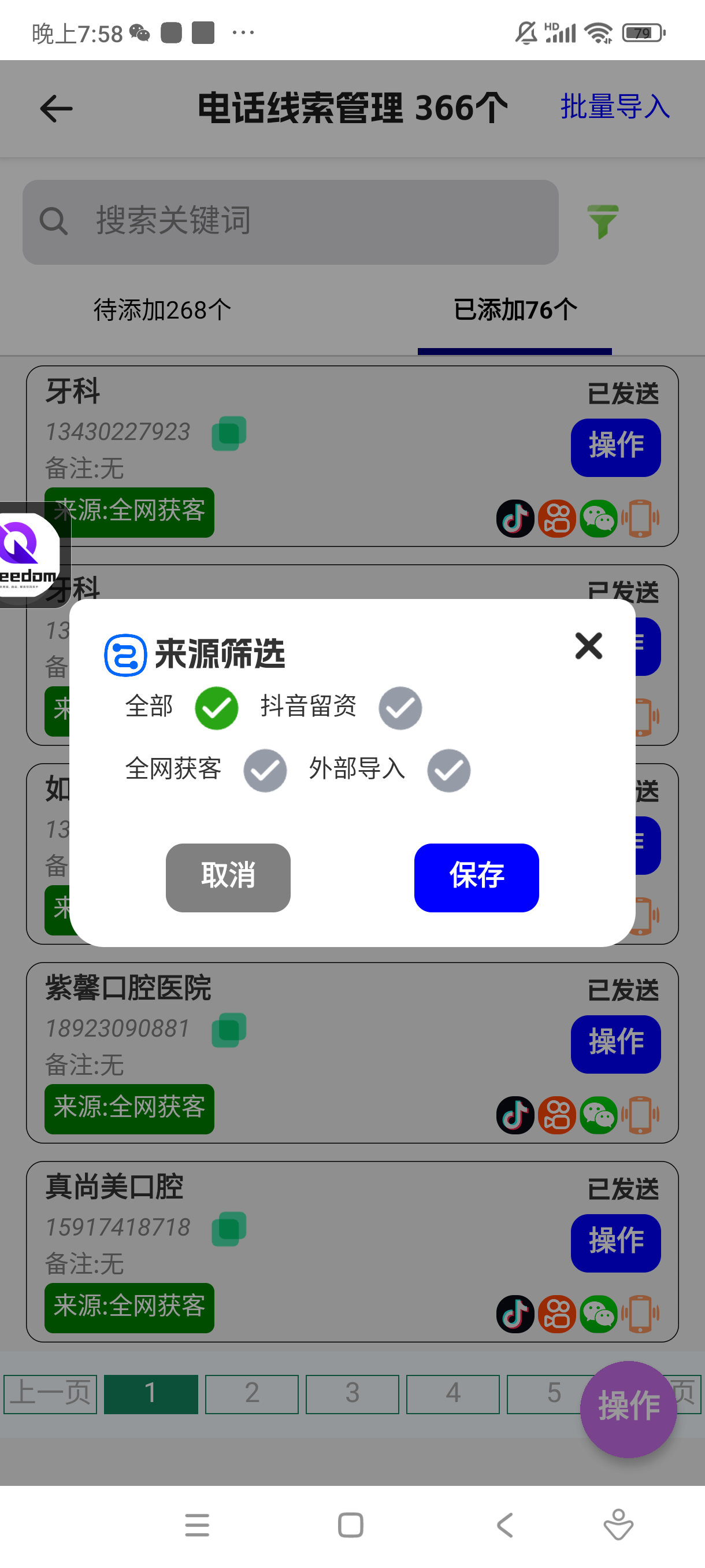The width and height of the screenshot is (705, 1568).
Task: Open 批量导入 batch import
Action: coord(614,107)
